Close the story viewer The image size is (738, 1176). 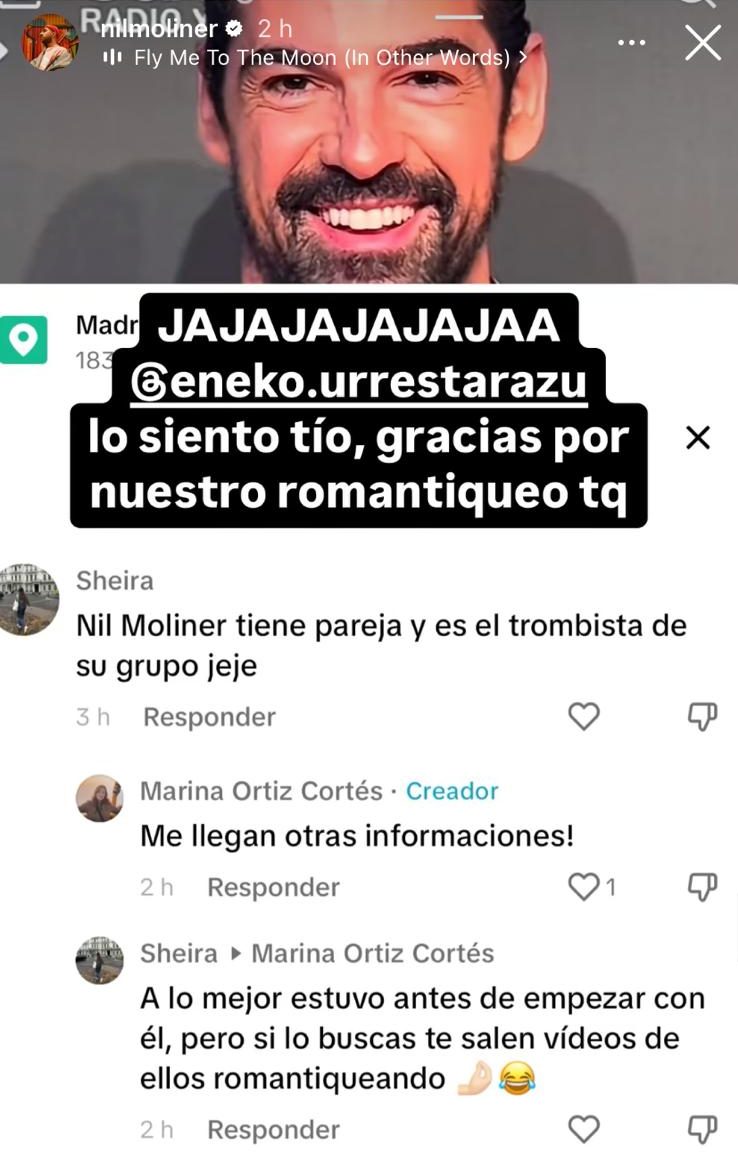click(702, 43)
